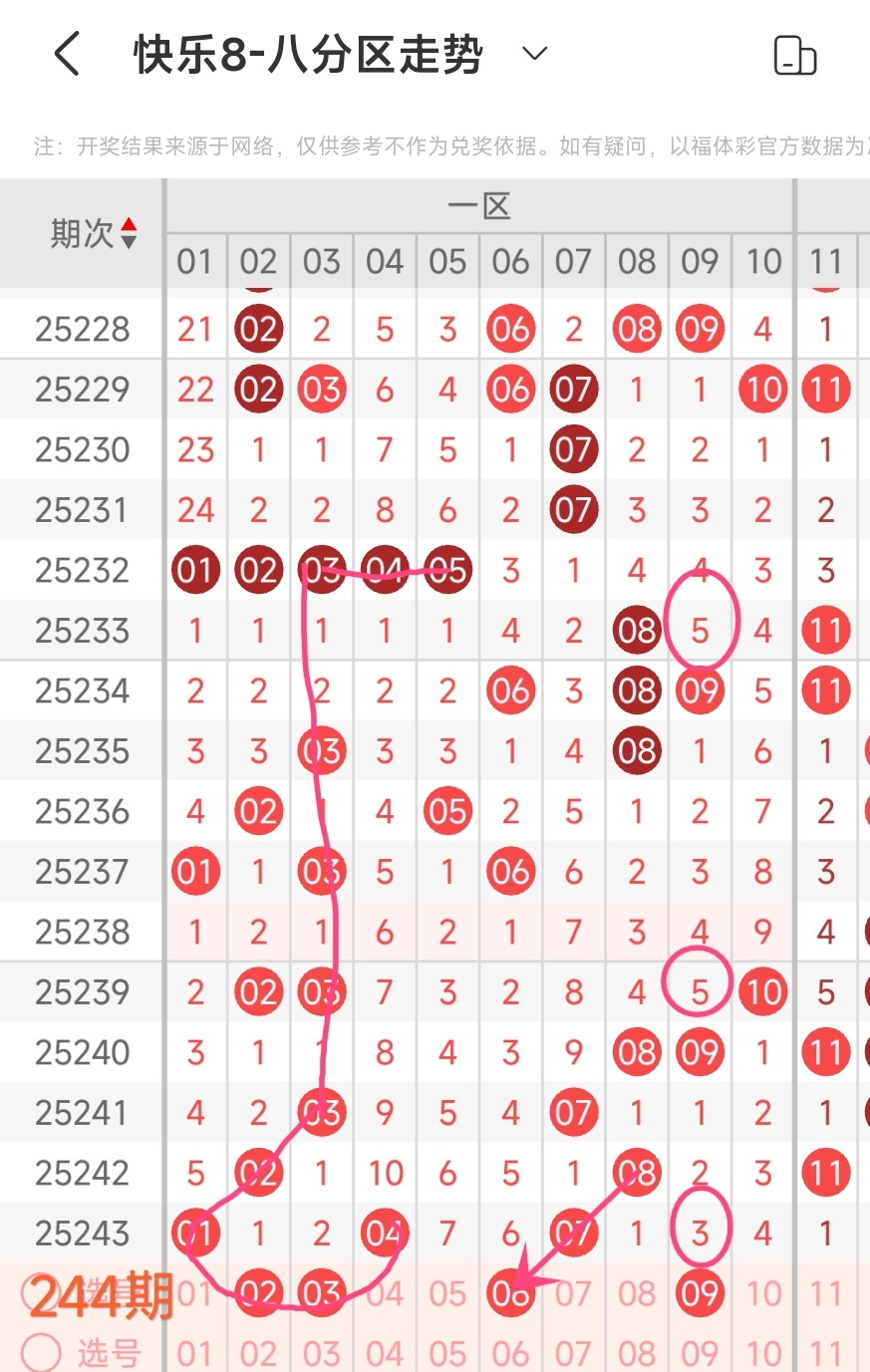Deselect picked number 09 in the upper selection row
The image size is (870, 1372).
700,1293
